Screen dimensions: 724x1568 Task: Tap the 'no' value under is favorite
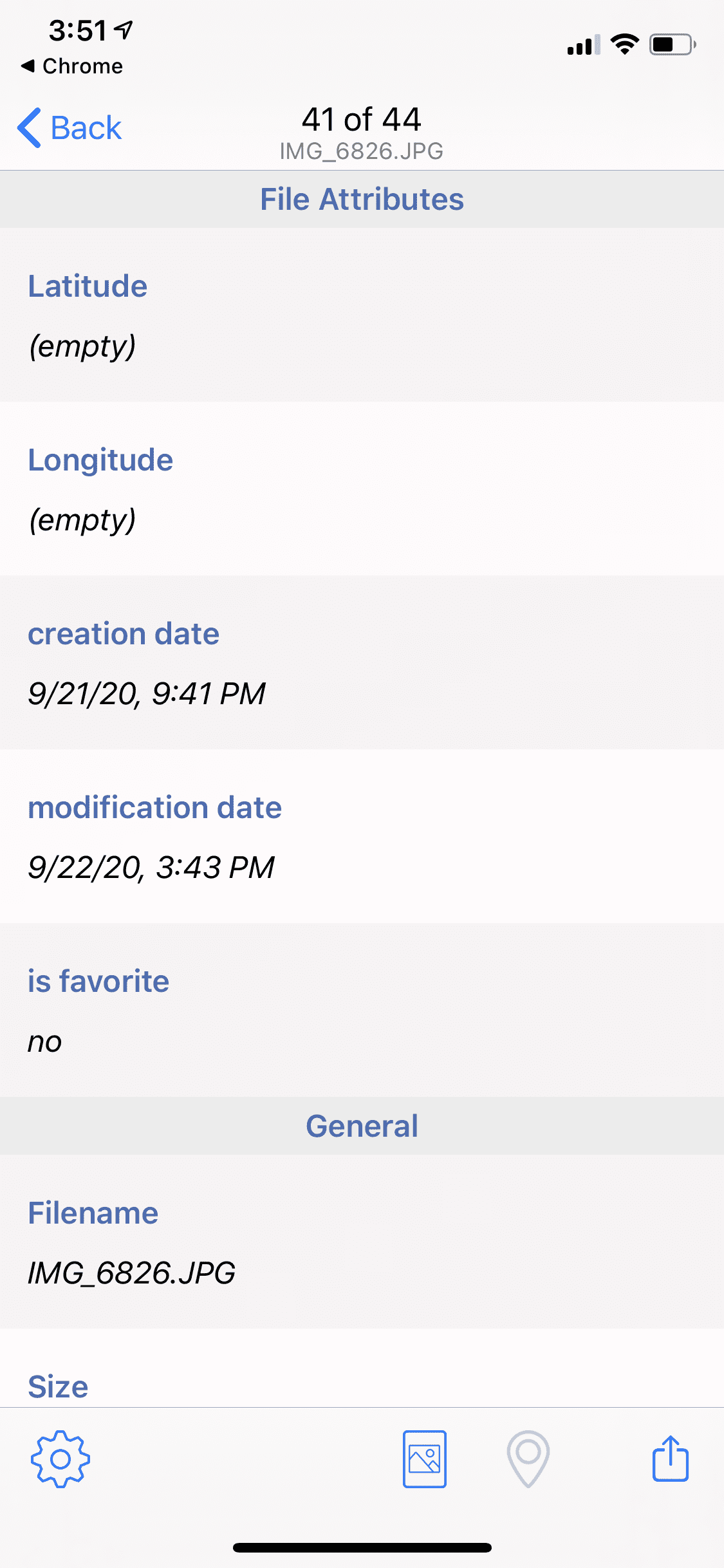point(44,1041)
